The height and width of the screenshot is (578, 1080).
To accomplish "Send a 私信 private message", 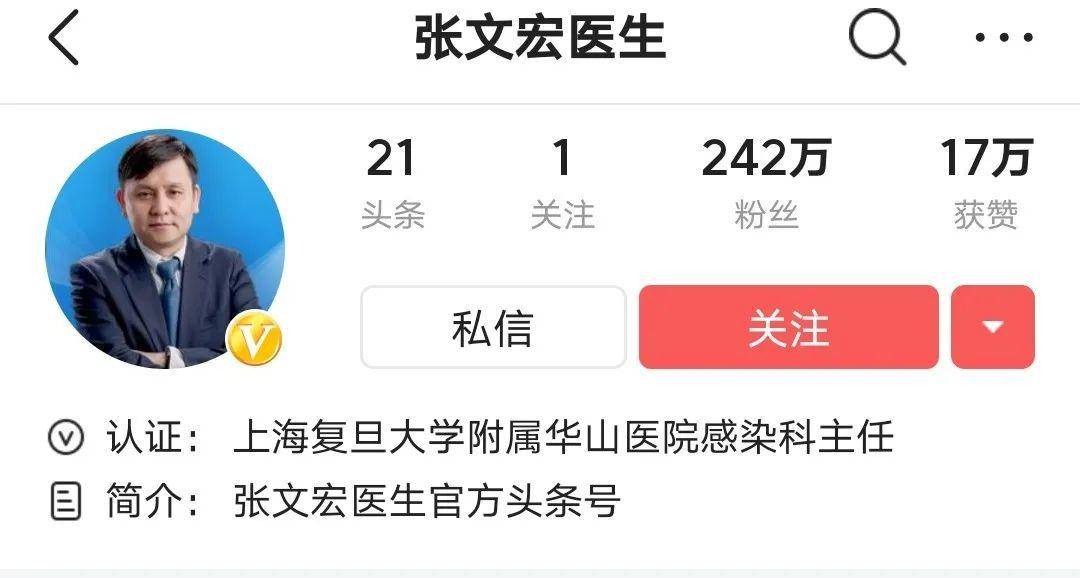I will 493,328.
